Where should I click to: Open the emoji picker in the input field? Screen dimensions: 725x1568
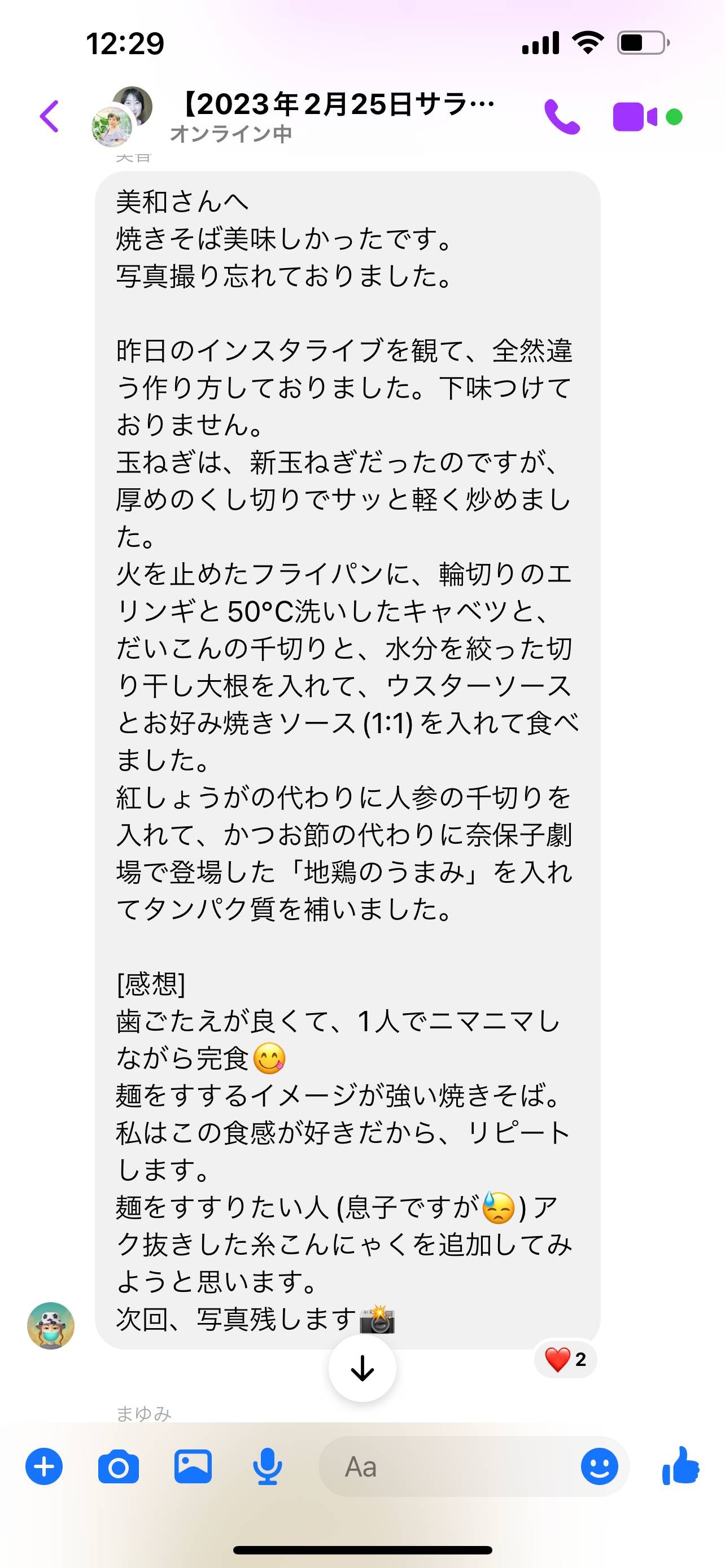[x=599, y=1467]
